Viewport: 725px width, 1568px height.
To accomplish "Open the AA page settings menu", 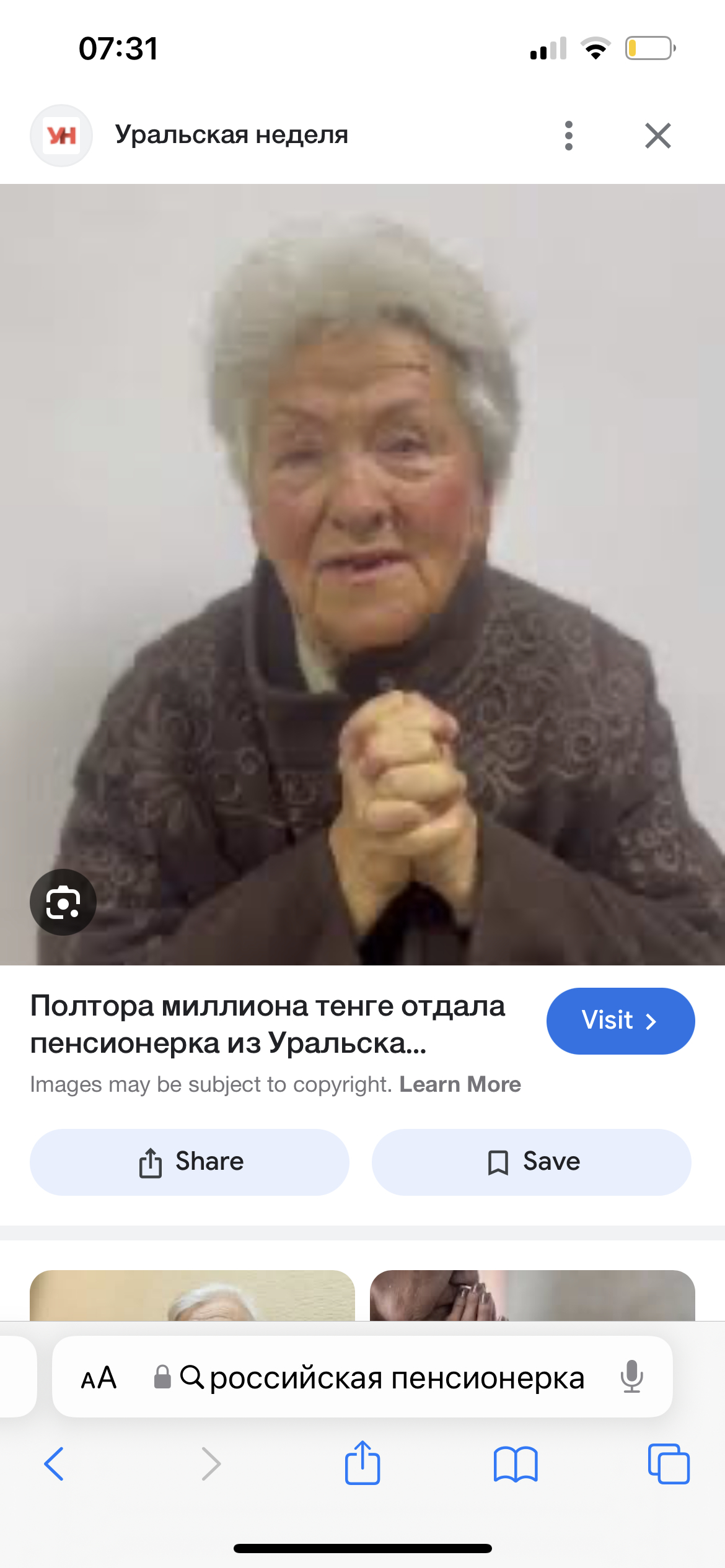I will 99,1378.
